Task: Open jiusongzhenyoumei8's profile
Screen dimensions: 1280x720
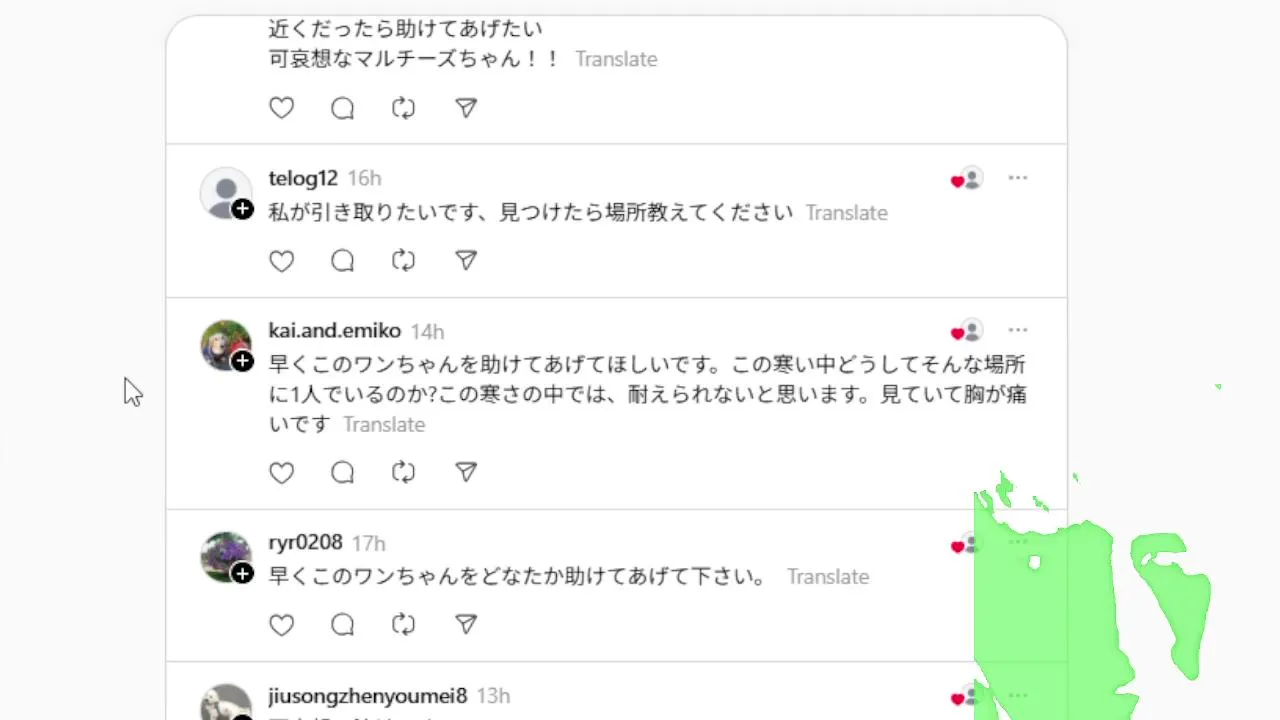Action: pyautogui.click(x=367, y=695)
